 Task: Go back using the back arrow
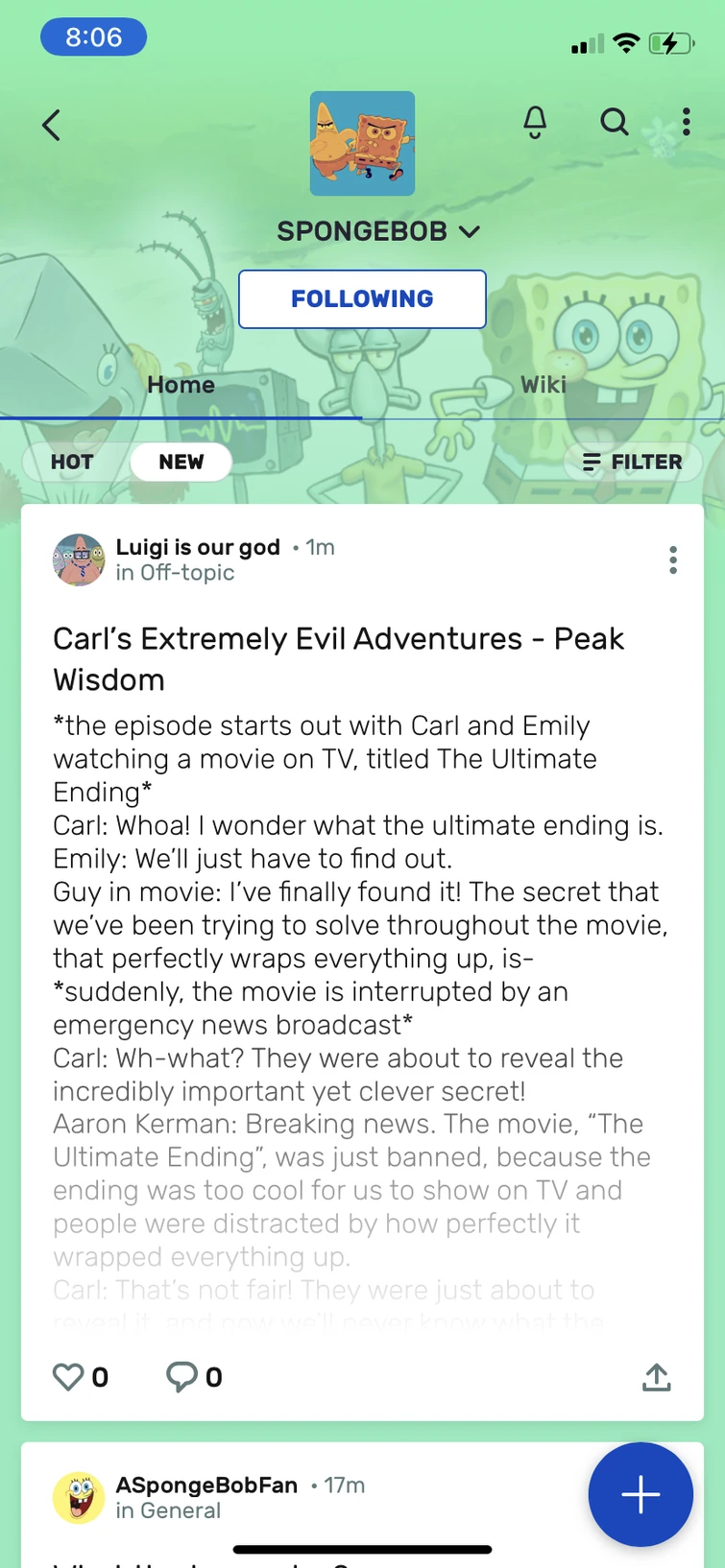pyautogui.click(x=52, y=125)
